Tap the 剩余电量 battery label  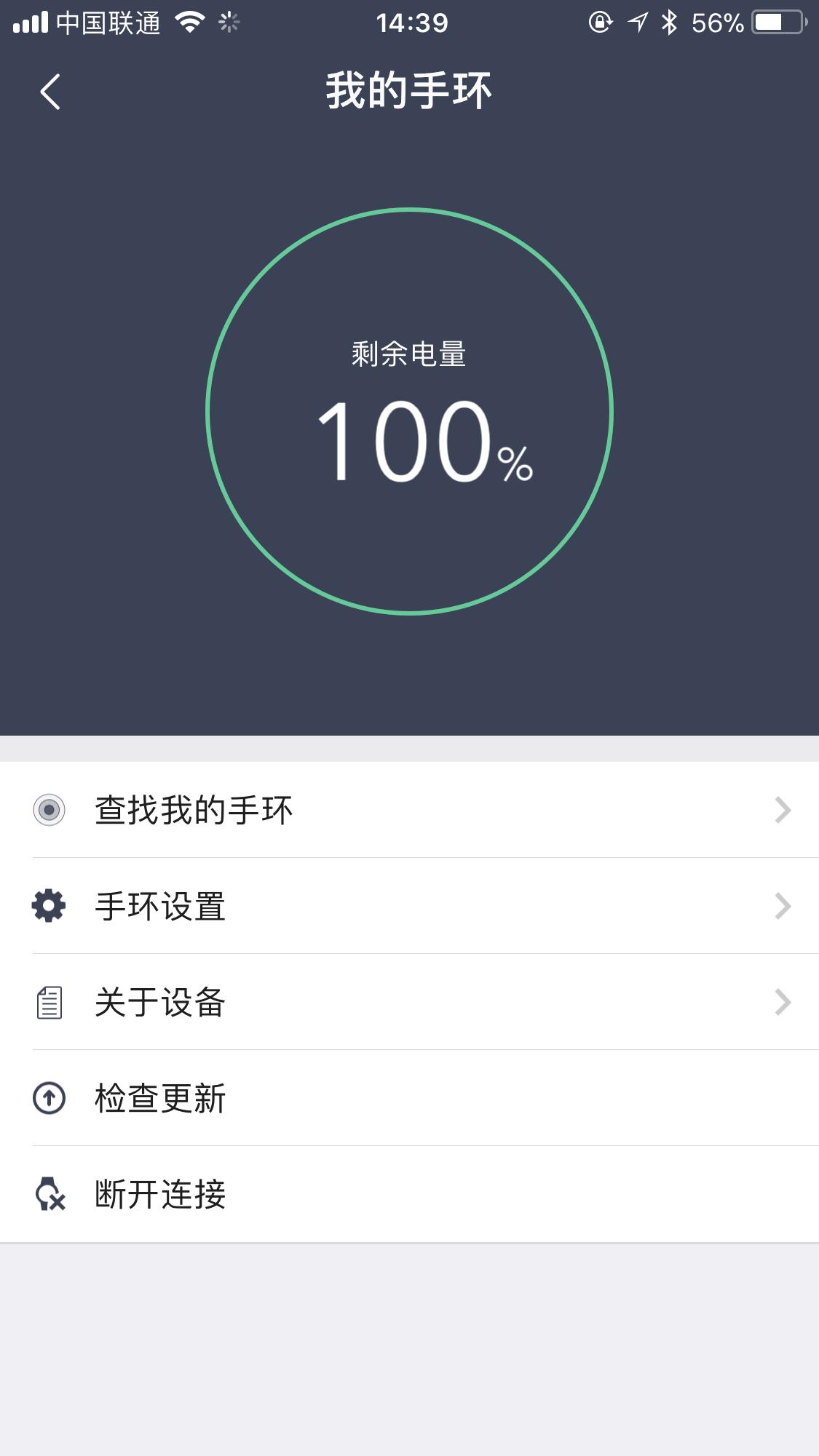[x=409, y=353]
